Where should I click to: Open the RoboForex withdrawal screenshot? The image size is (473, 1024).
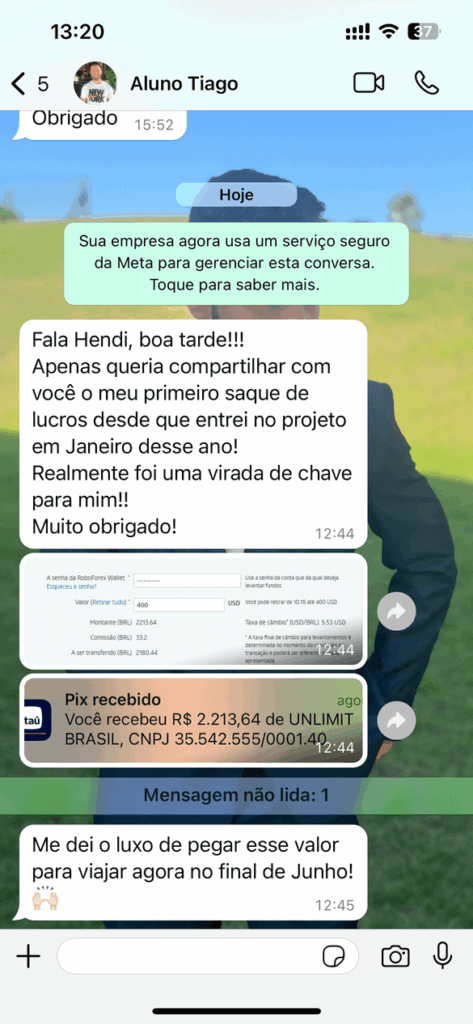[x=193, y=612]
